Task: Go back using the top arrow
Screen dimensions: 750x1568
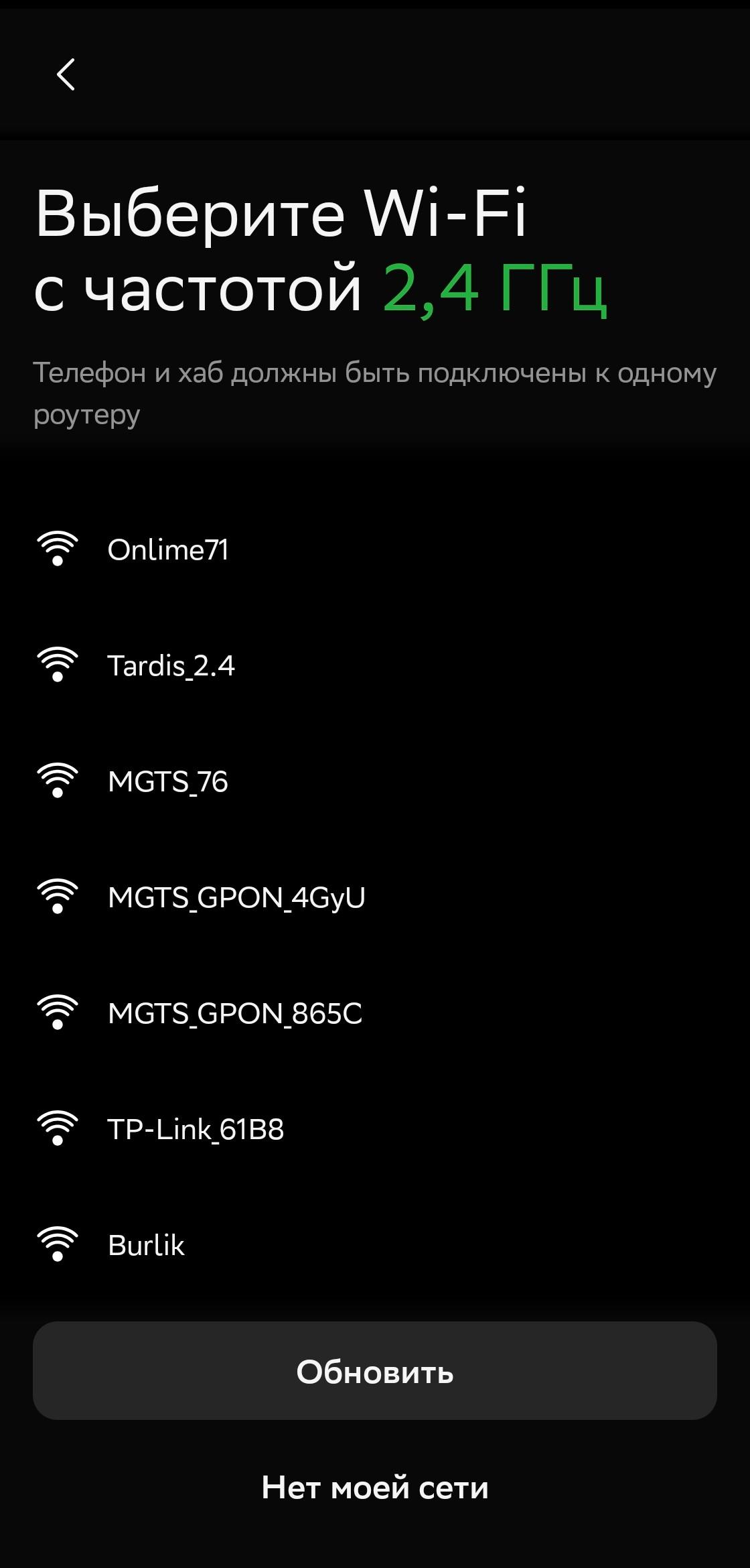Action: coord(66,74)
